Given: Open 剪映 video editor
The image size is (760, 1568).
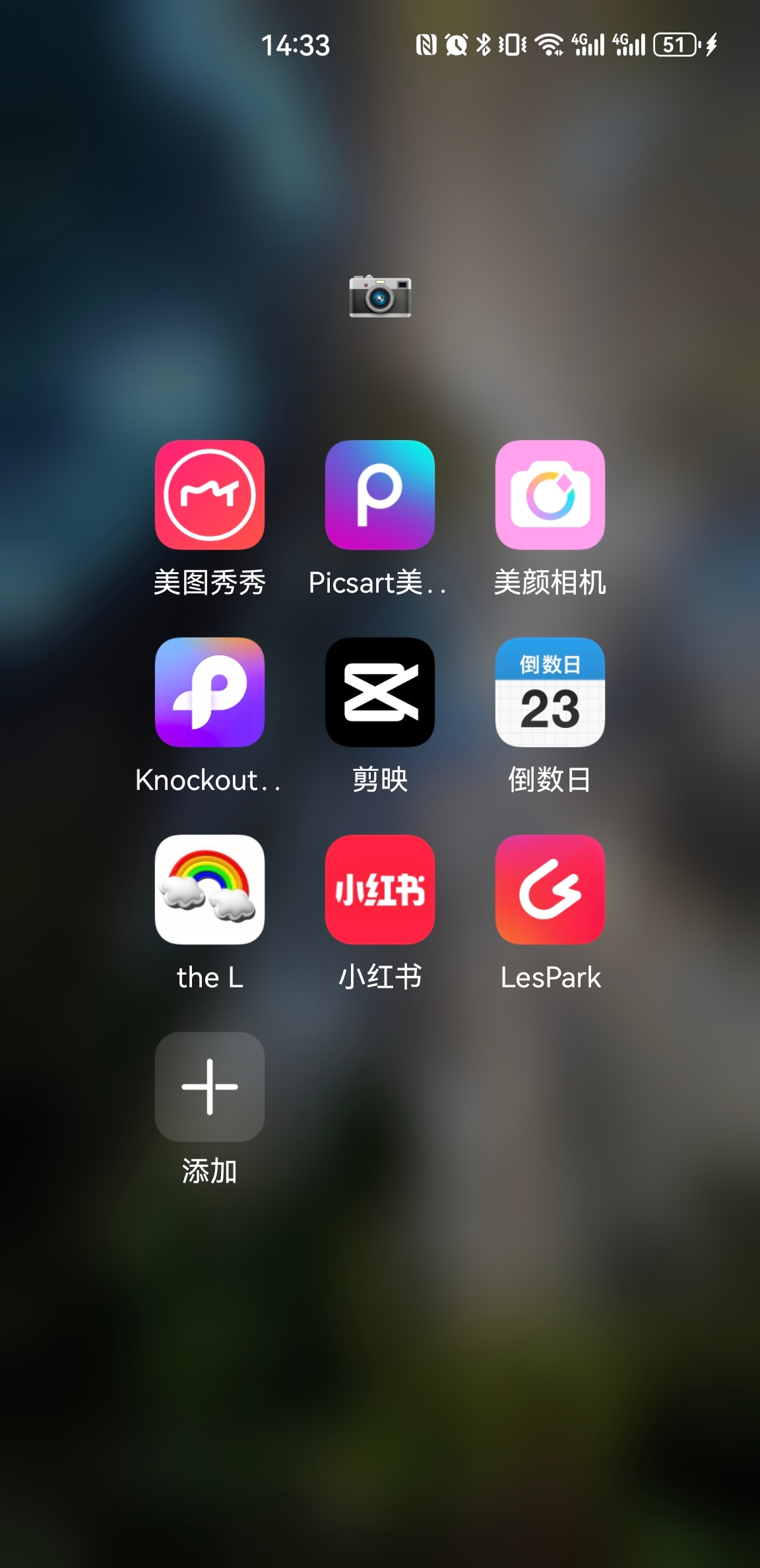Looking at the screenshot, I should coord(380,692).
